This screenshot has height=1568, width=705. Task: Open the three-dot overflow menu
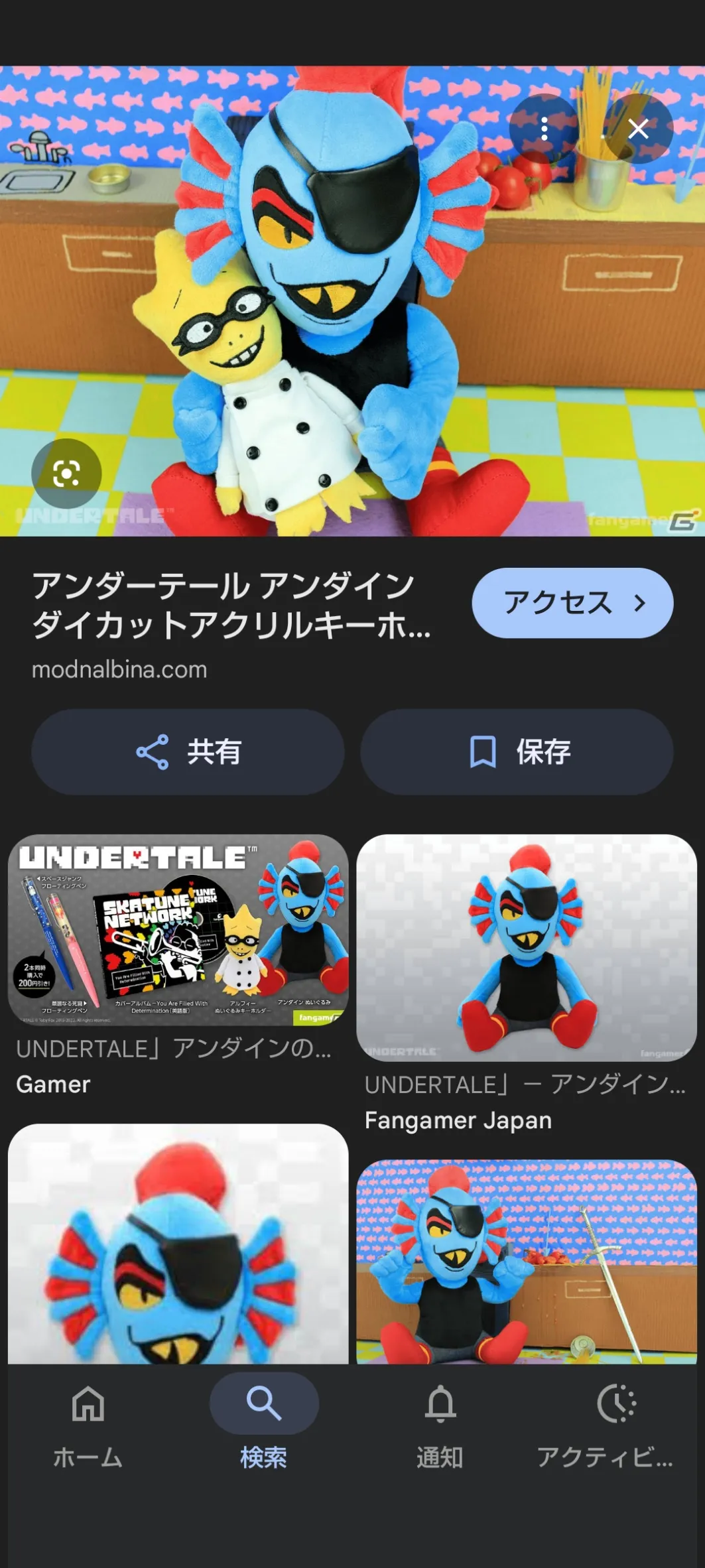pyautogui.click(x=544, y=129)
